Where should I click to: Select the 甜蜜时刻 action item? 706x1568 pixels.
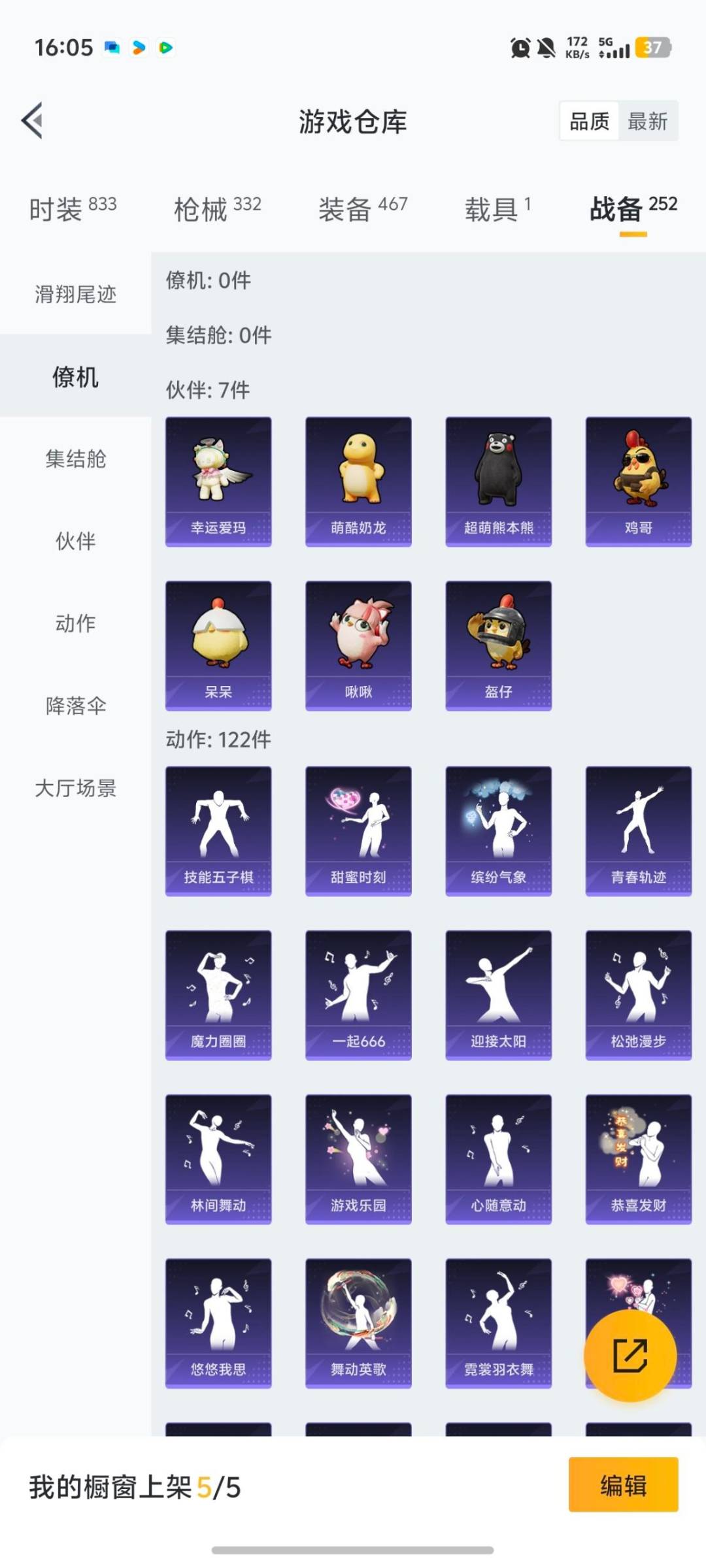[x=358, y=830]
